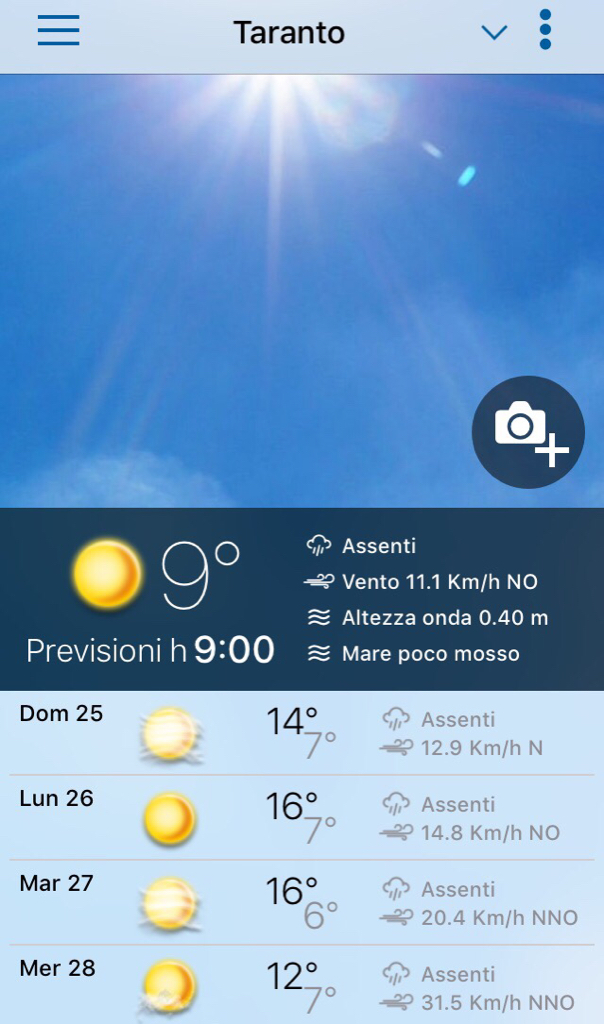Select the Mar 27 forecast row
Screen dimensions: 604x1024
302,903
